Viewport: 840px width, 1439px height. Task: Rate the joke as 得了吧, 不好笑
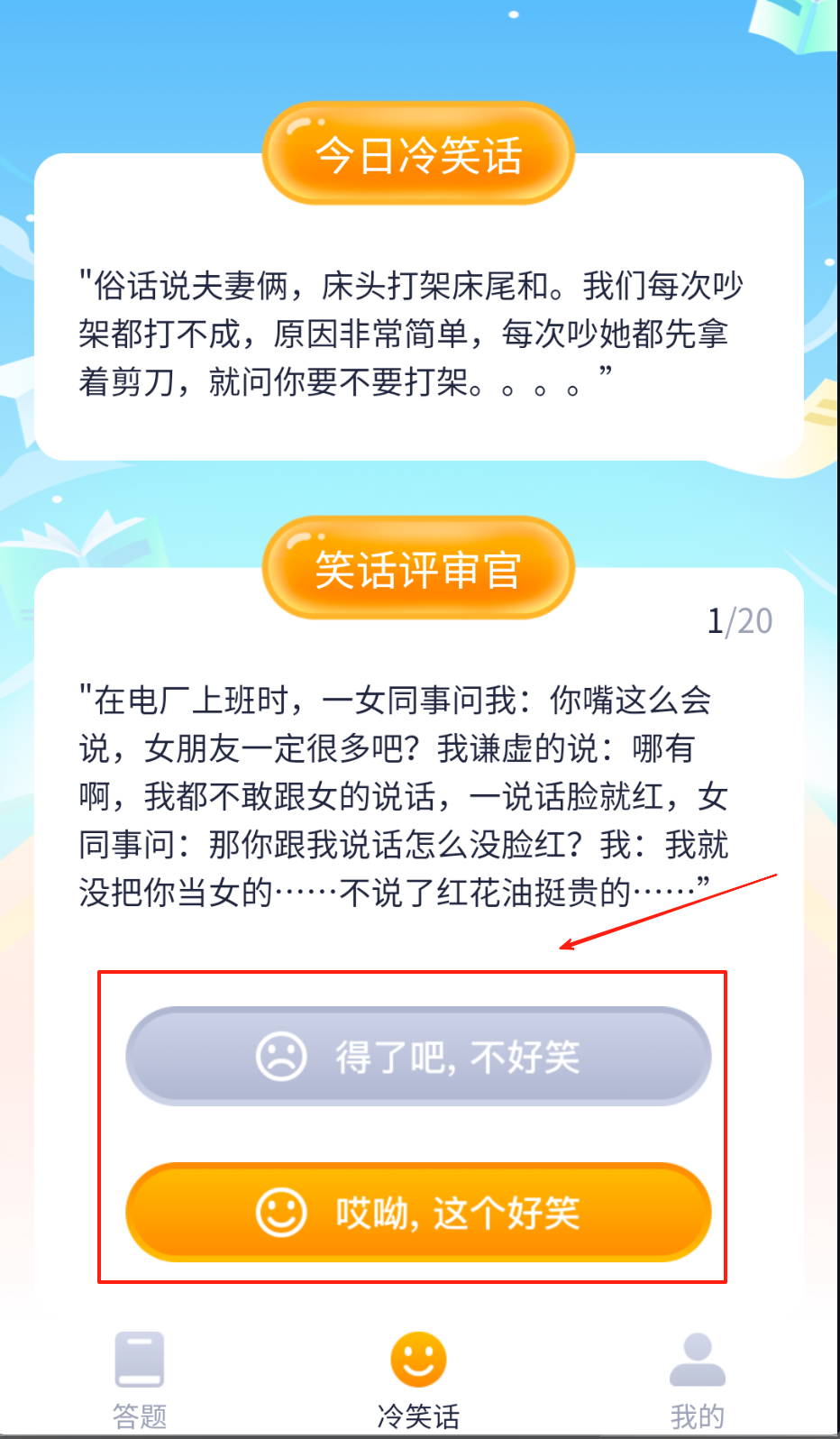click(x=418, y=1056)
